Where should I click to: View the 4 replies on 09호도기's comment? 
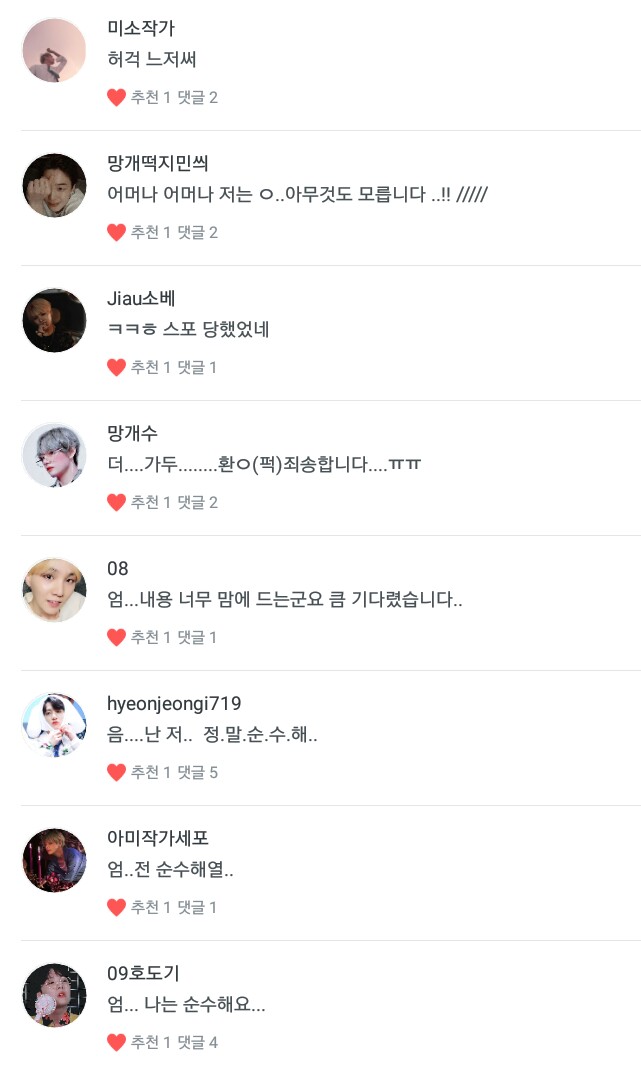[x=197, y=1043]
